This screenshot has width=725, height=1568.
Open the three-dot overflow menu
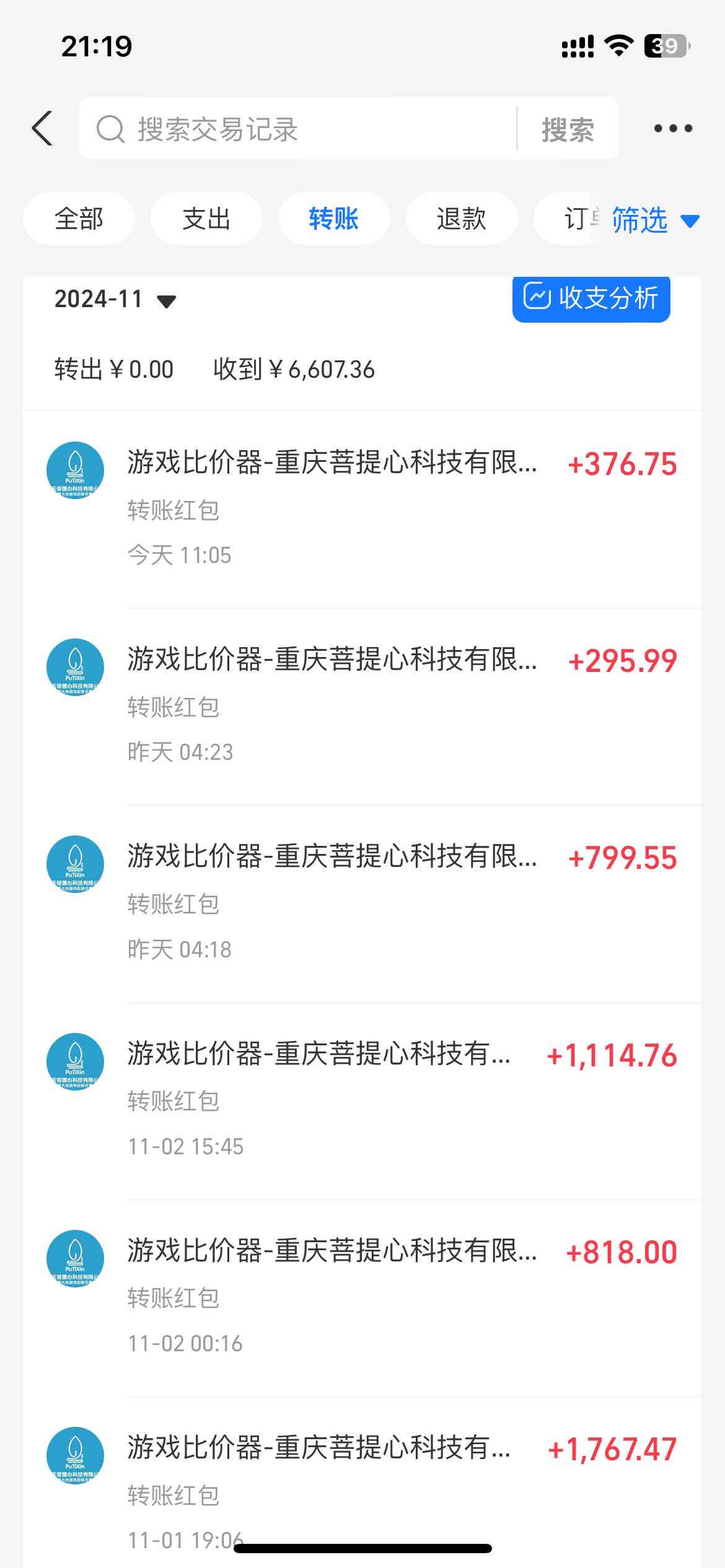673,129
